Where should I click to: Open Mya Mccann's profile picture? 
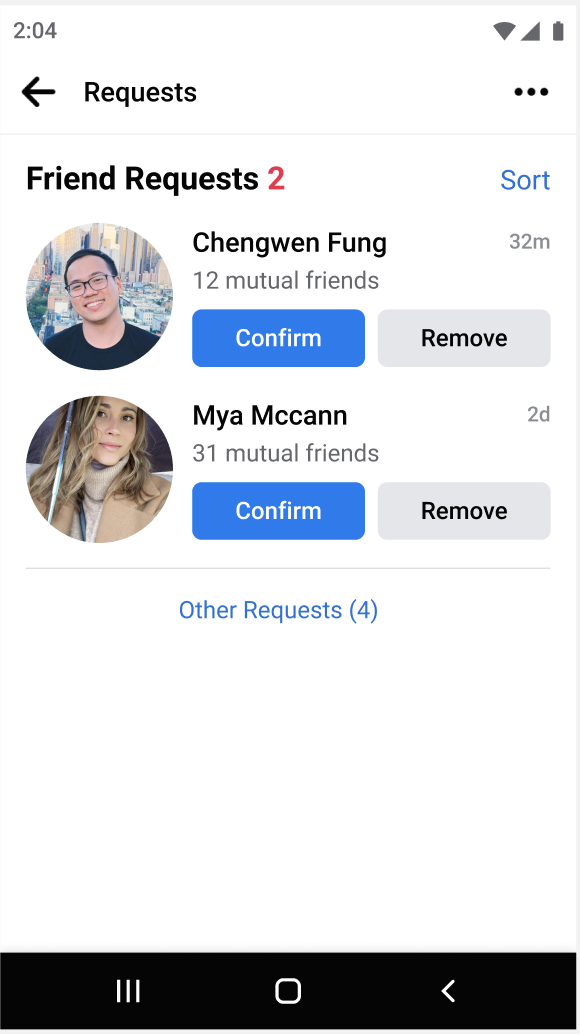pyautogui.click(x=100, y=469)
